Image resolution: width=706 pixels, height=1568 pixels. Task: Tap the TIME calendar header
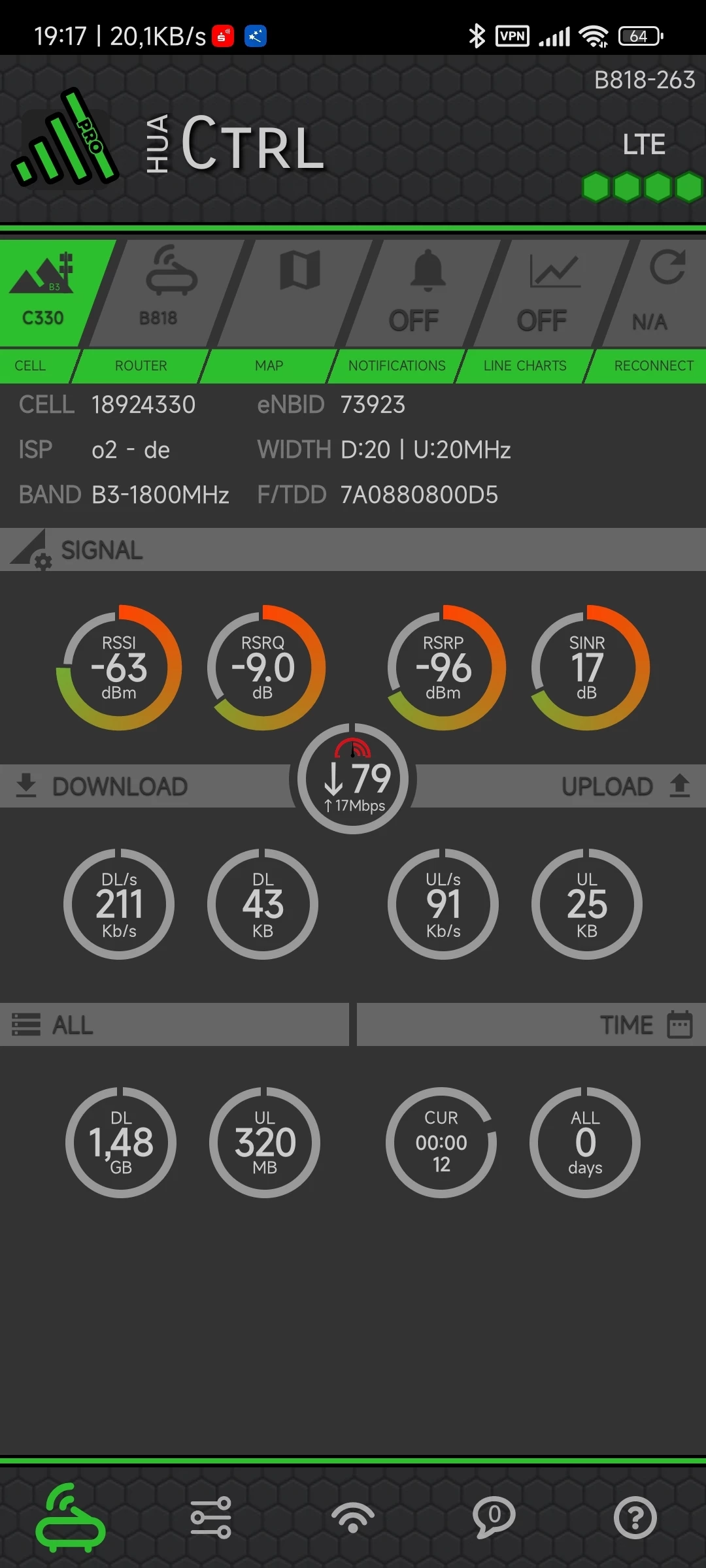[531, 1024]
